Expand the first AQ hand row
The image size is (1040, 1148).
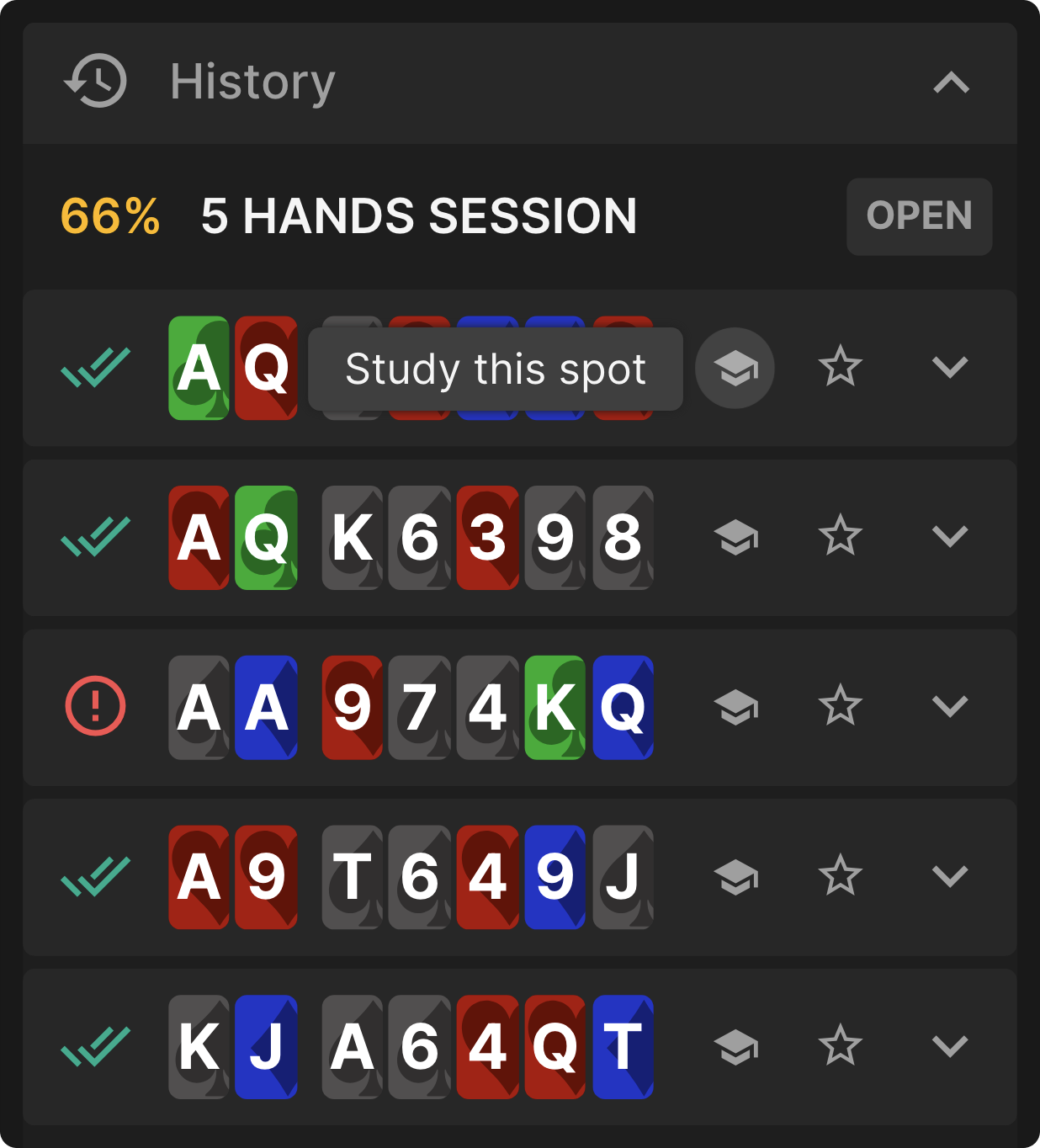[950, 368]
